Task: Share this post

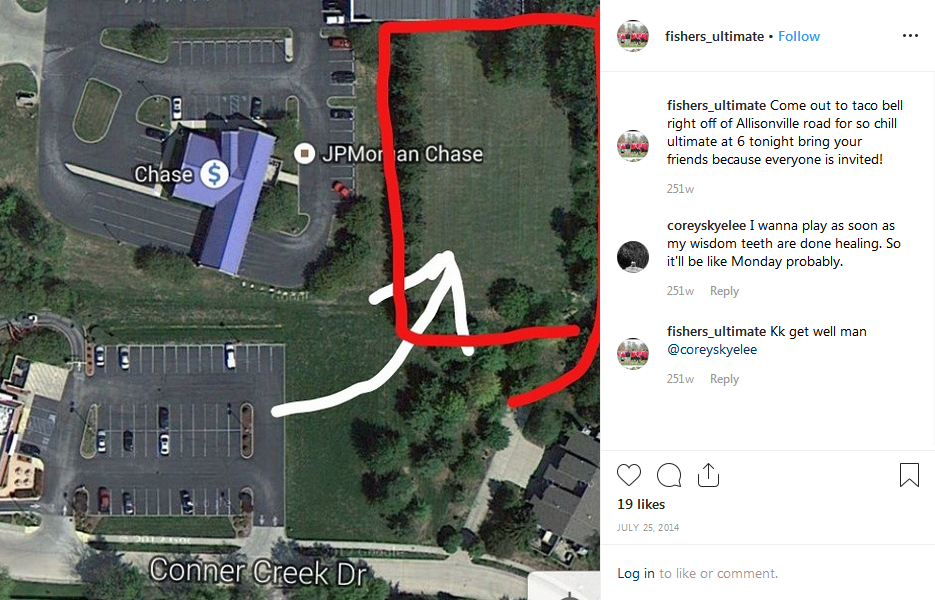Action: [x=708, y=475]
